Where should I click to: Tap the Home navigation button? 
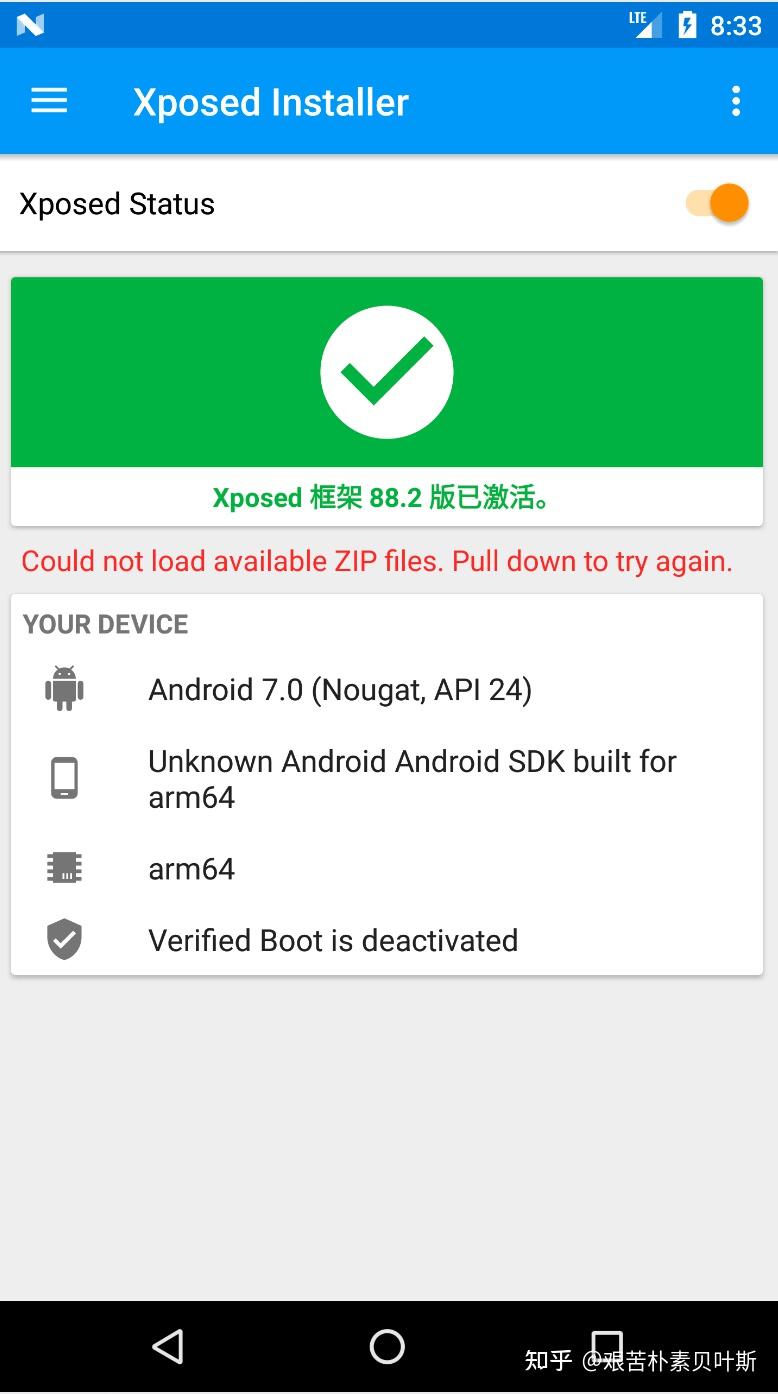point(387,1346)
